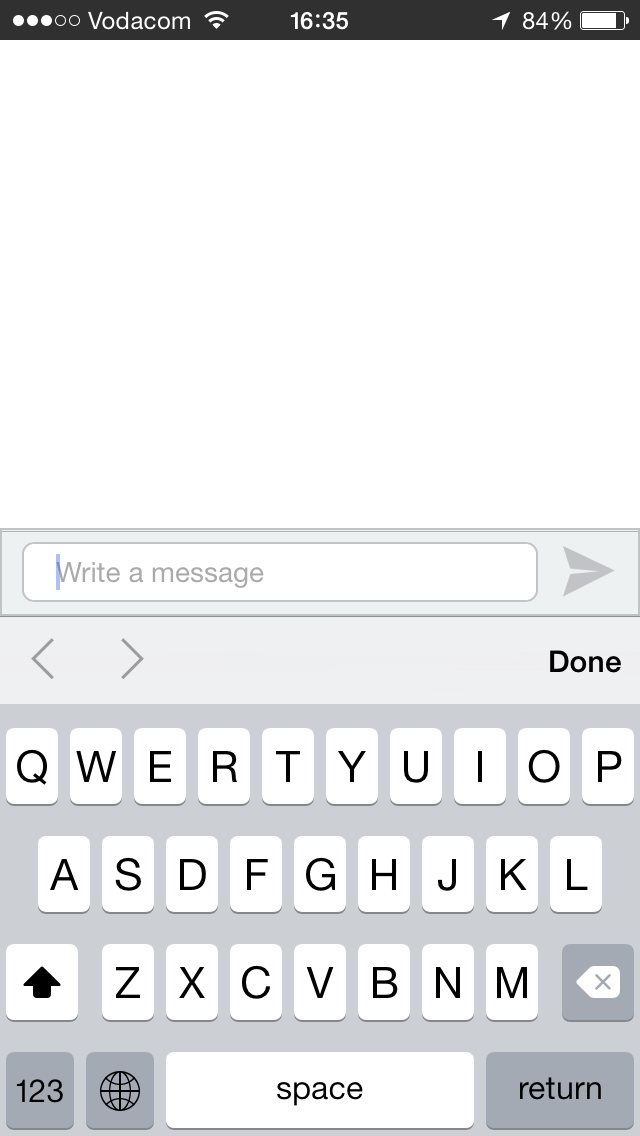Screen dimensions: 640x1136
Task: Send the message with the paper plane icon
Action: coord(587,572)
